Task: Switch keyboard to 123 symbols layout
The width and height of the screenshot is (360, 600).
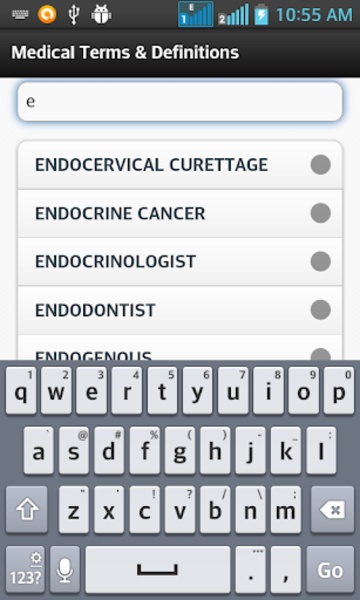Action: point(25,570)
